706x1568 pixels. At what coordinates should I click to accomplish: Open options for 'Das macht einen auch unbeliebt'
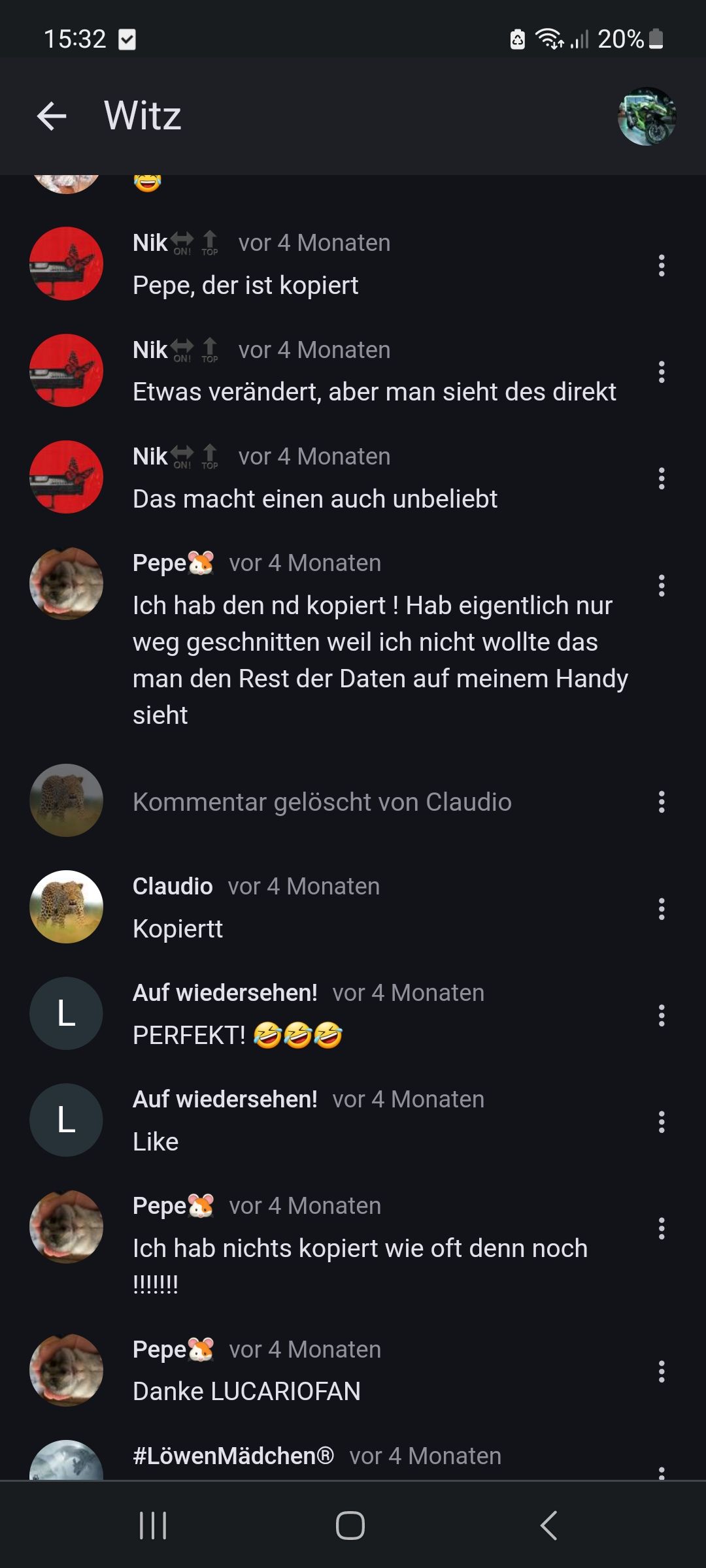662,478
